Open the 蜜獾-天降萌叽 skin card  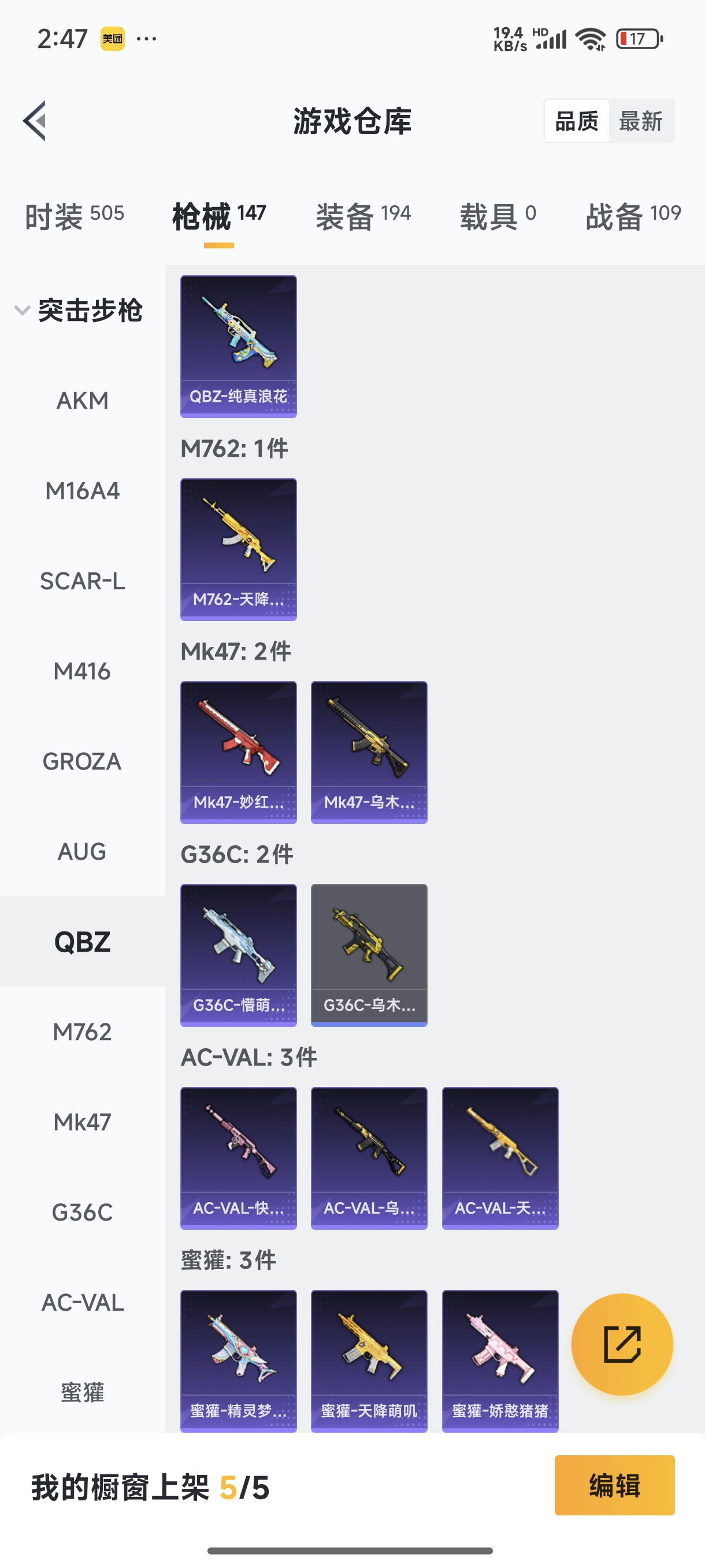click(369, 1360)
